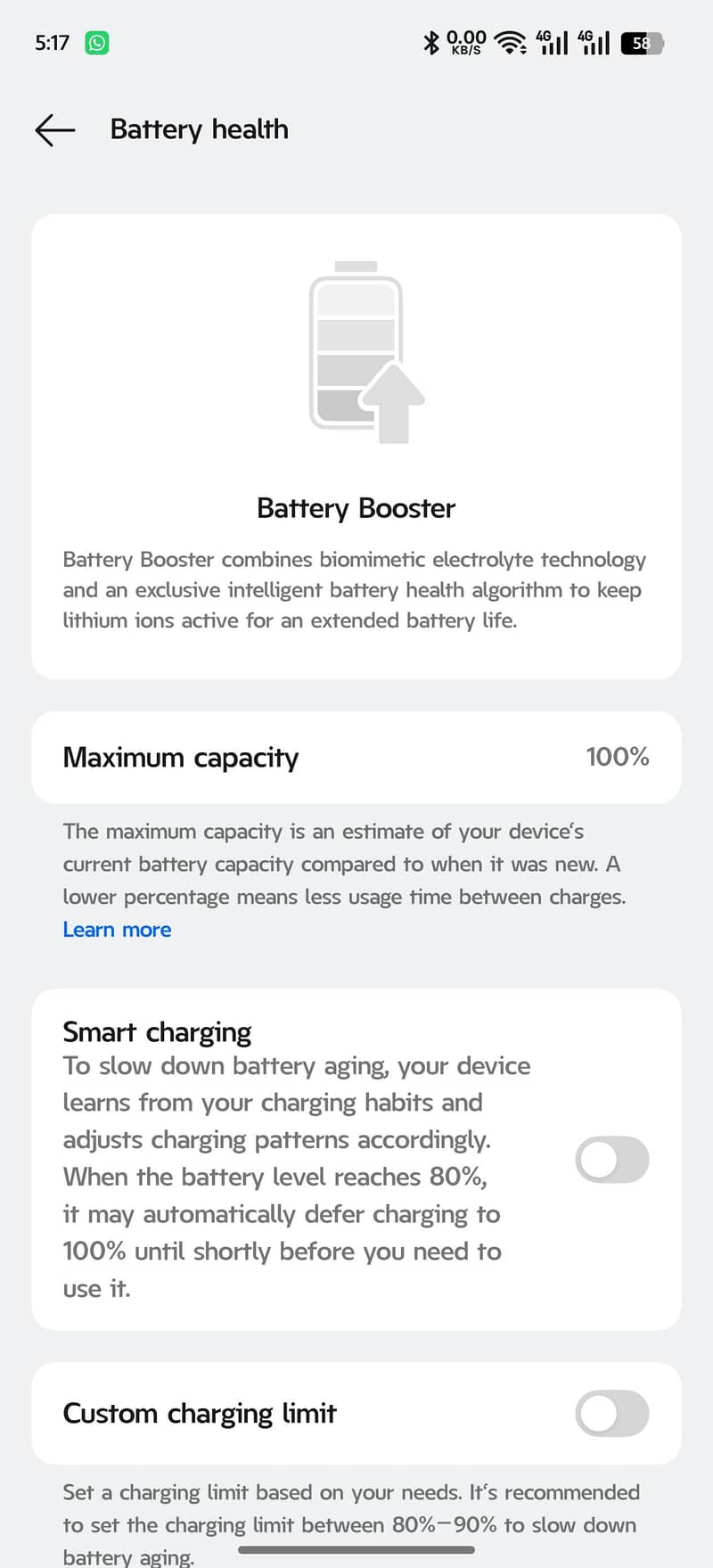Tap the battery percentage indicator showing 58
Image resolution: width=713 pixels, height=1568 pixels.
642,43
